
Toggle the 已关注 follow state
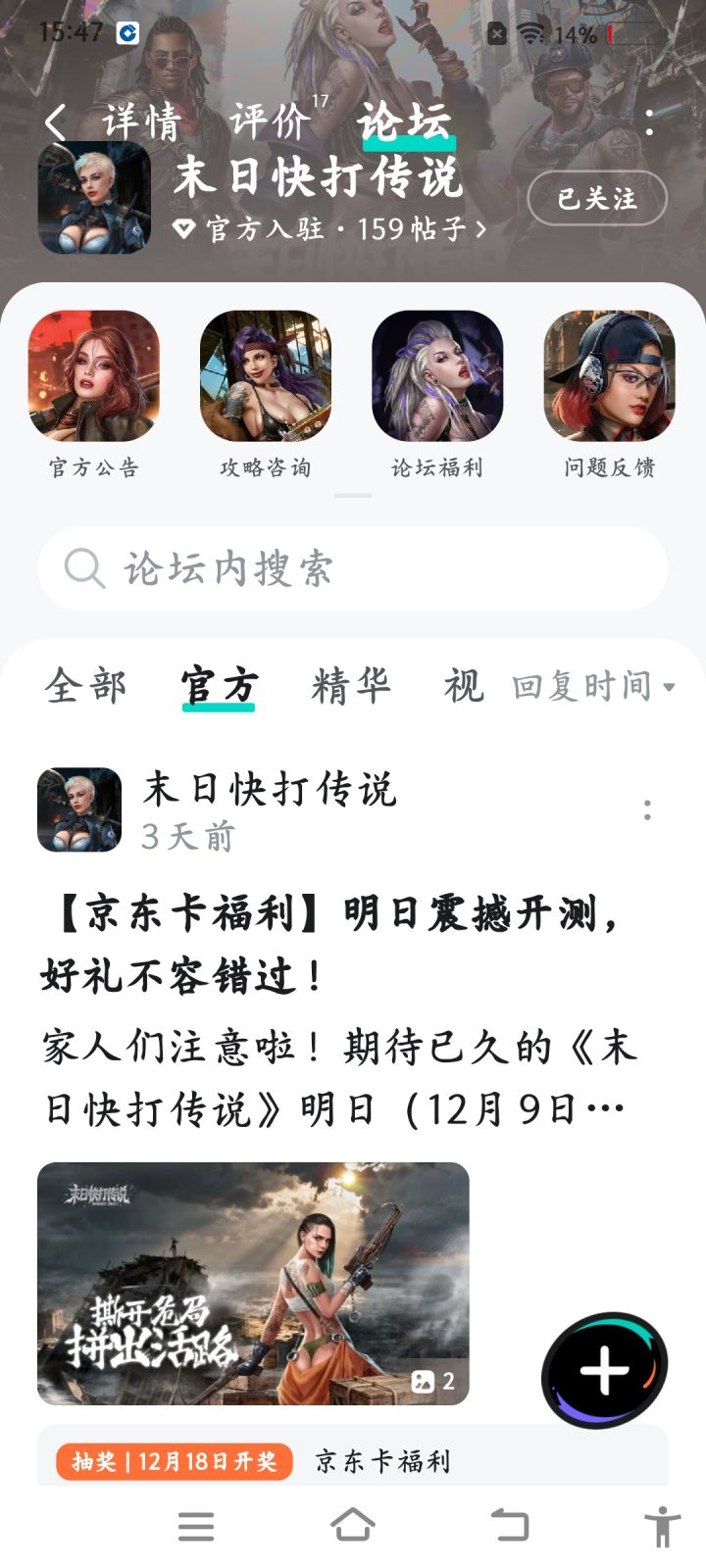tap(595, 197)
